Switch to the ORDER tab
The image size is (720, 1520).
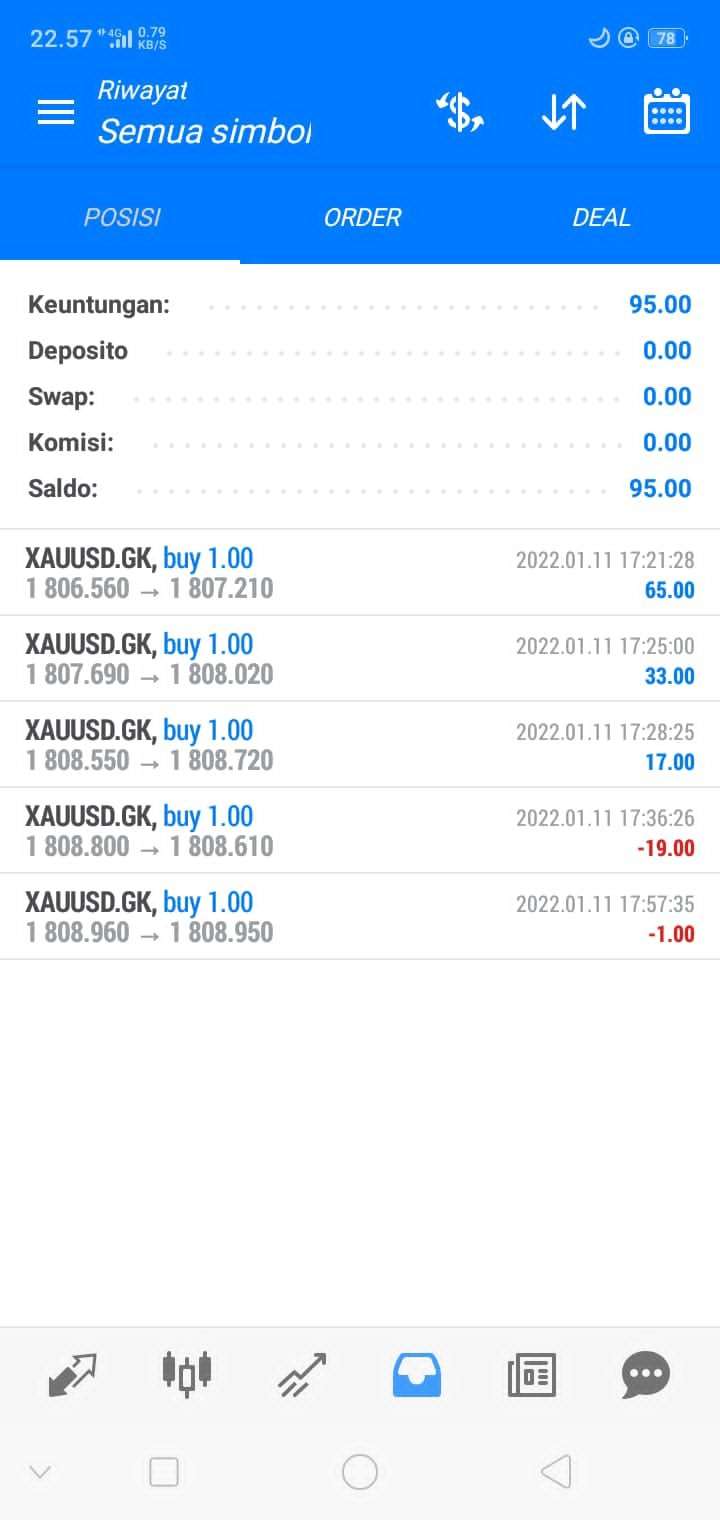362,218
